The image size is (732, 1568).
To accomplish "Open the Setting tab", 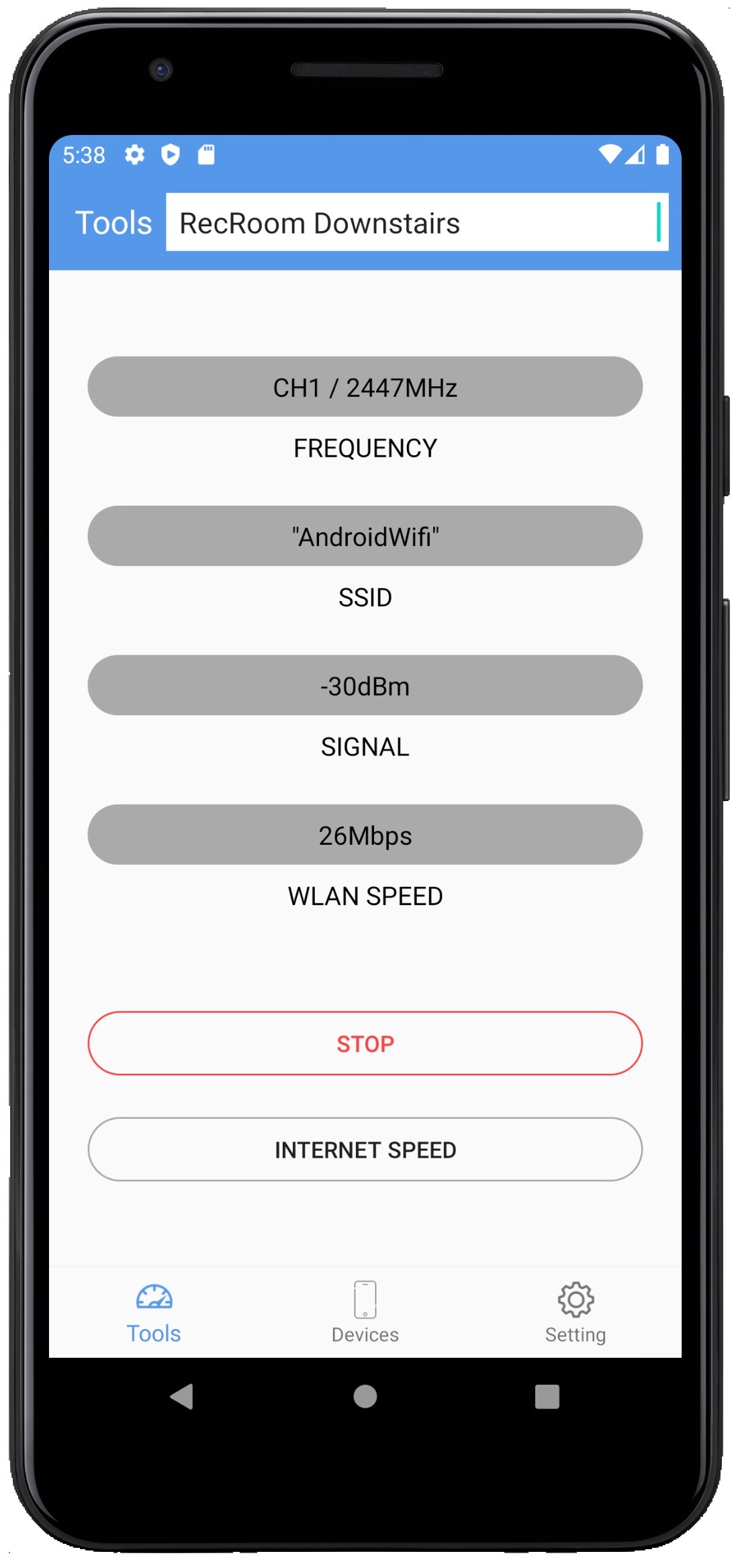I will coord(575,1311).
